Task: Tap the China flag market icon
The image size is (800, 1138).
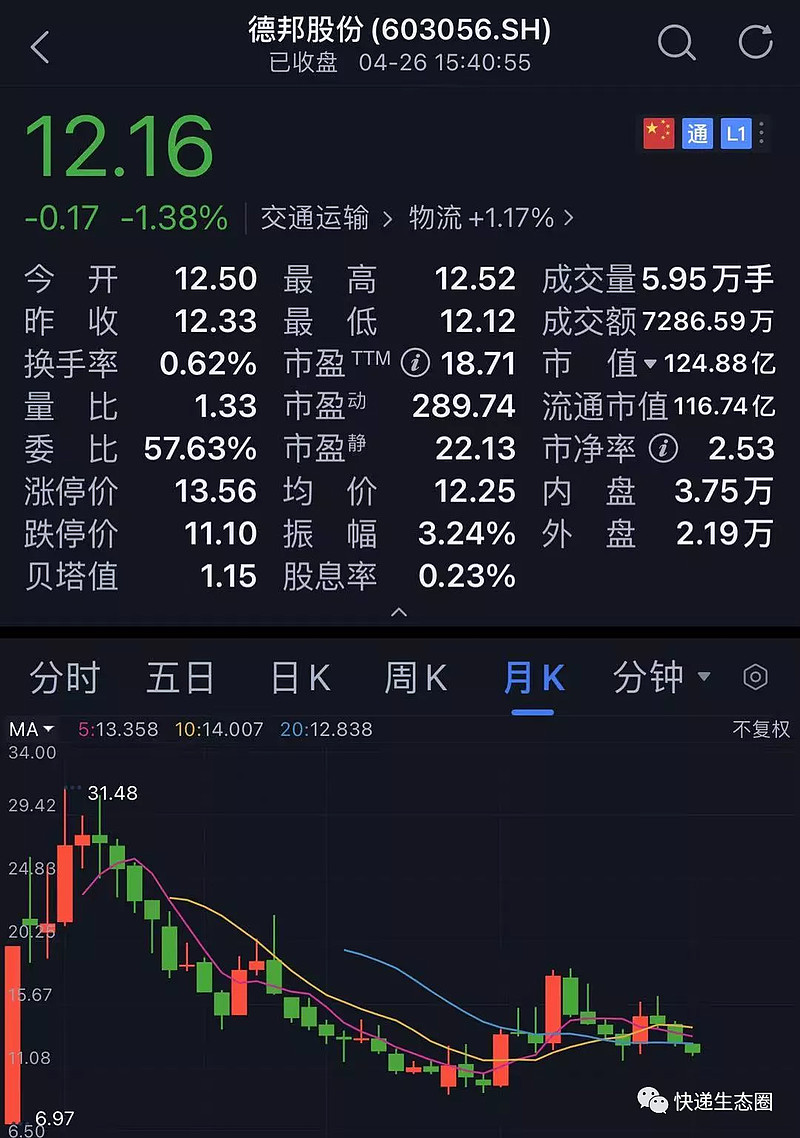Action: pyautogui.click(x=658, y=132)
